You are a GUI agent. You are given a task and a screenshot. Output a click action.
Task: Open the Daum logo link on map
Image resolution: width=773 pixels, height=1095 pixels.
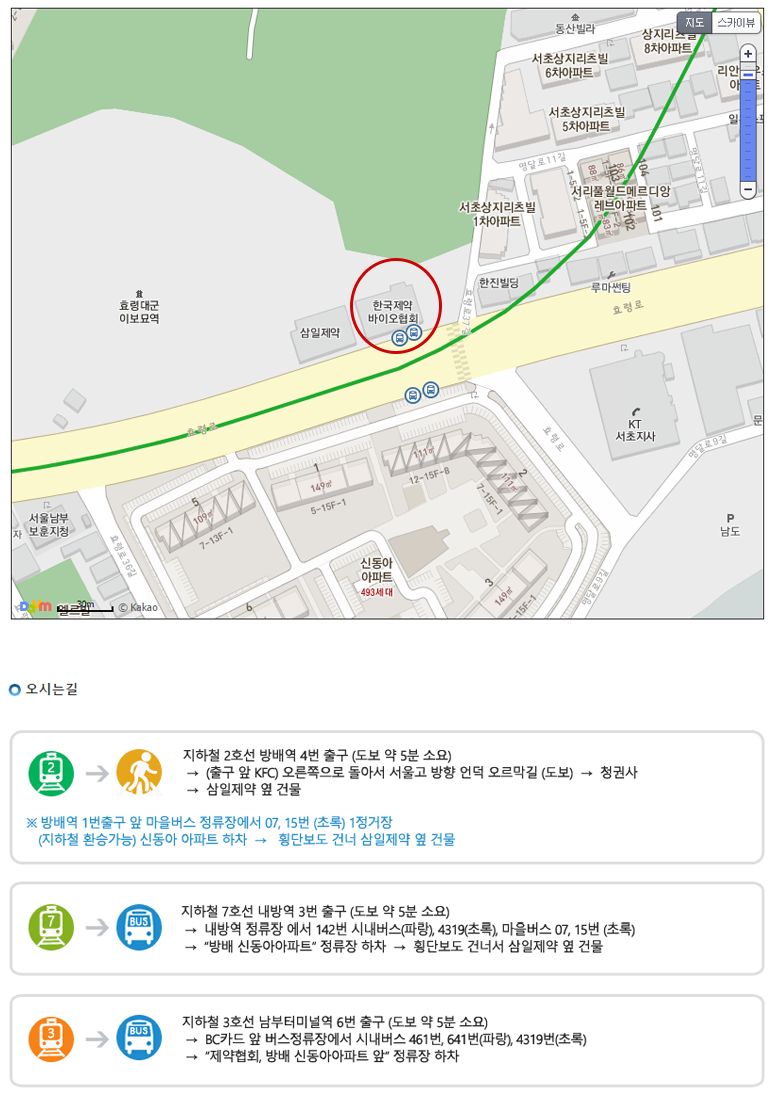(x=35, y=606)
